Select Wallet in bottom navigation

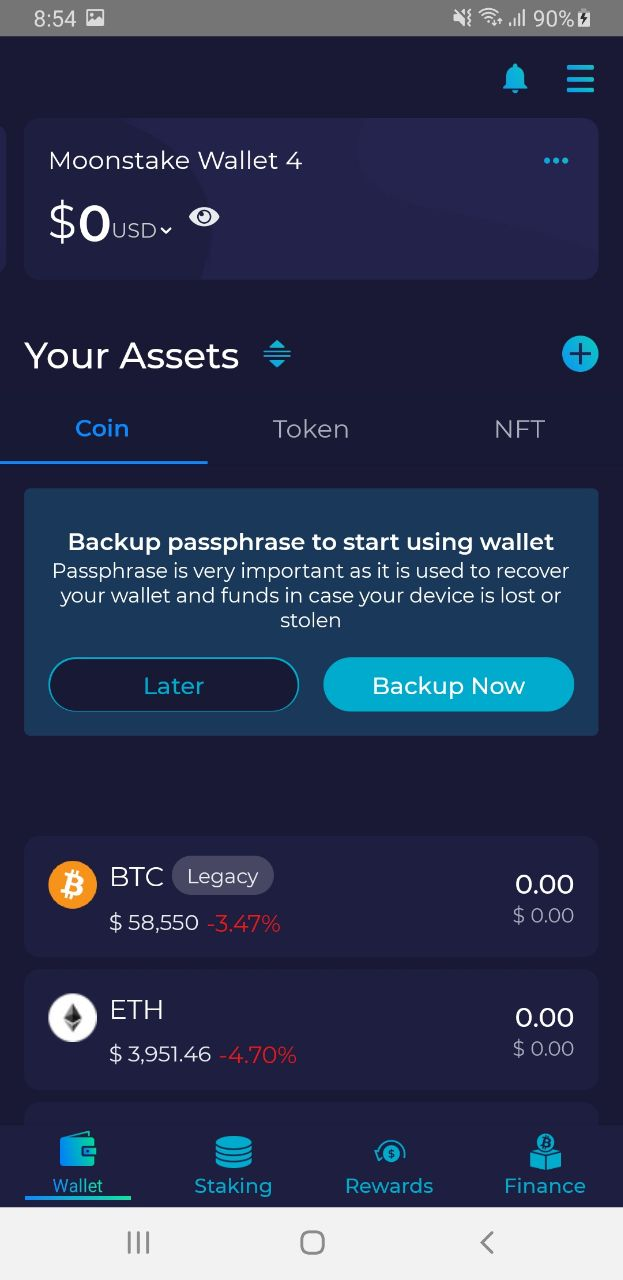[78, 1165]
